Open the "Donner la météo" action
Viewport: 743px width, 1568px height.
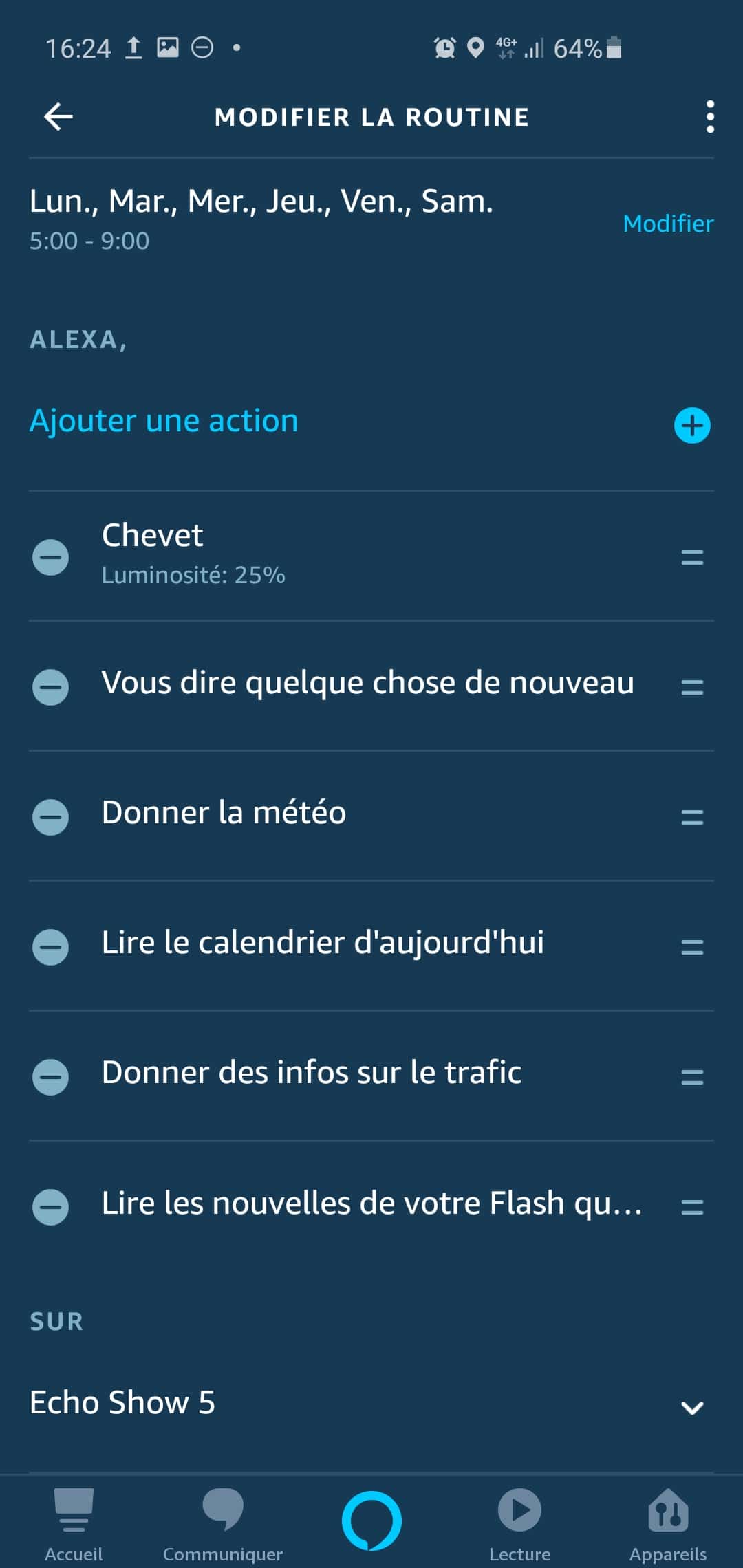point(371,816)
